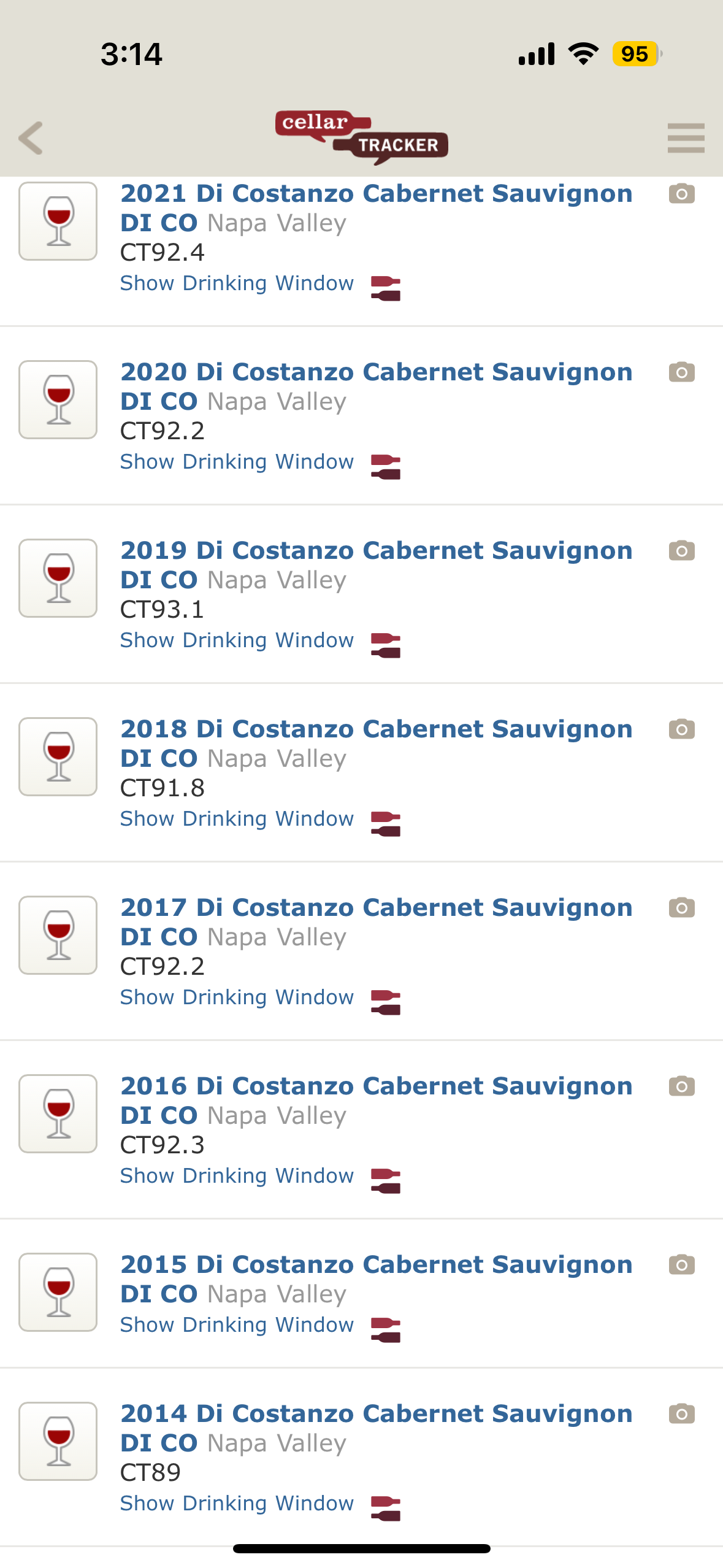Show Drinking Window for the 2019 vintage
The height and width of the screenshot is (1568, 723).
coord(237,640)
